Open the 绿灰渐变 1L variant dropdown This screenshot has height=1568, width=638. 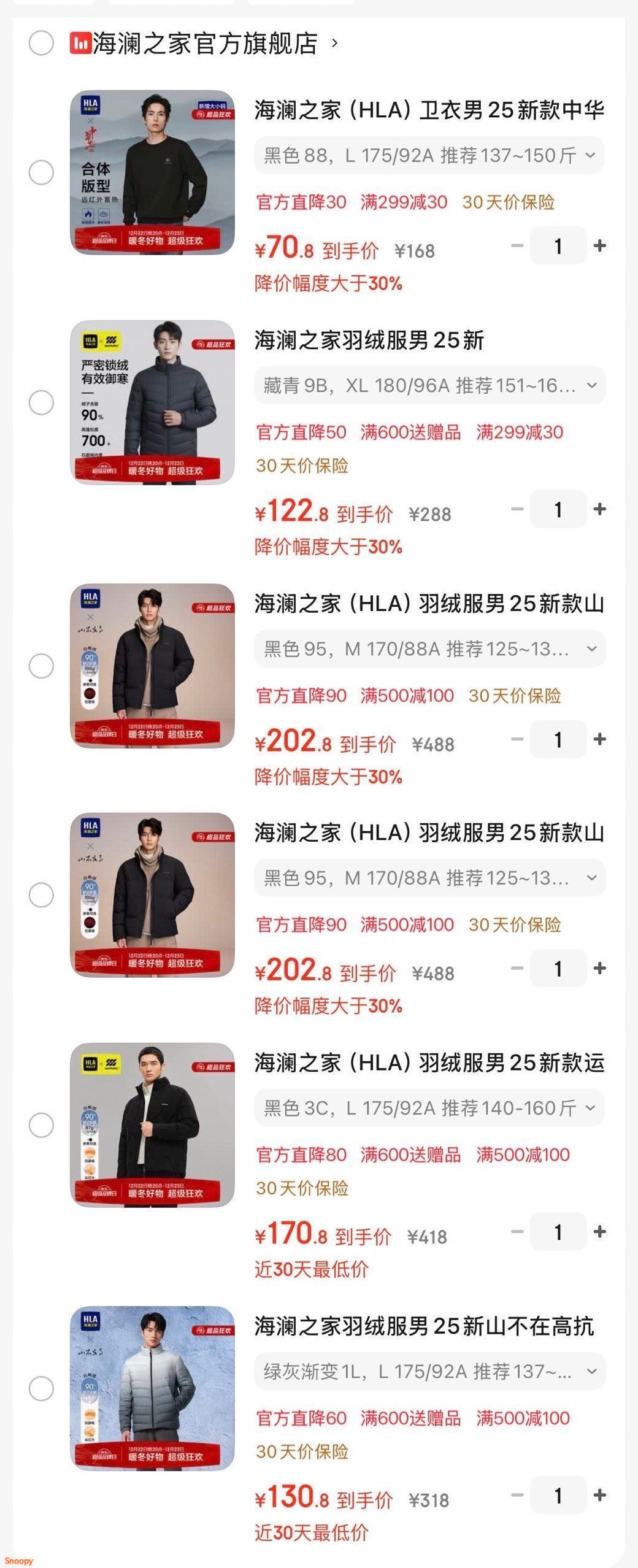pyautogui.click(x=429, y=1371)
